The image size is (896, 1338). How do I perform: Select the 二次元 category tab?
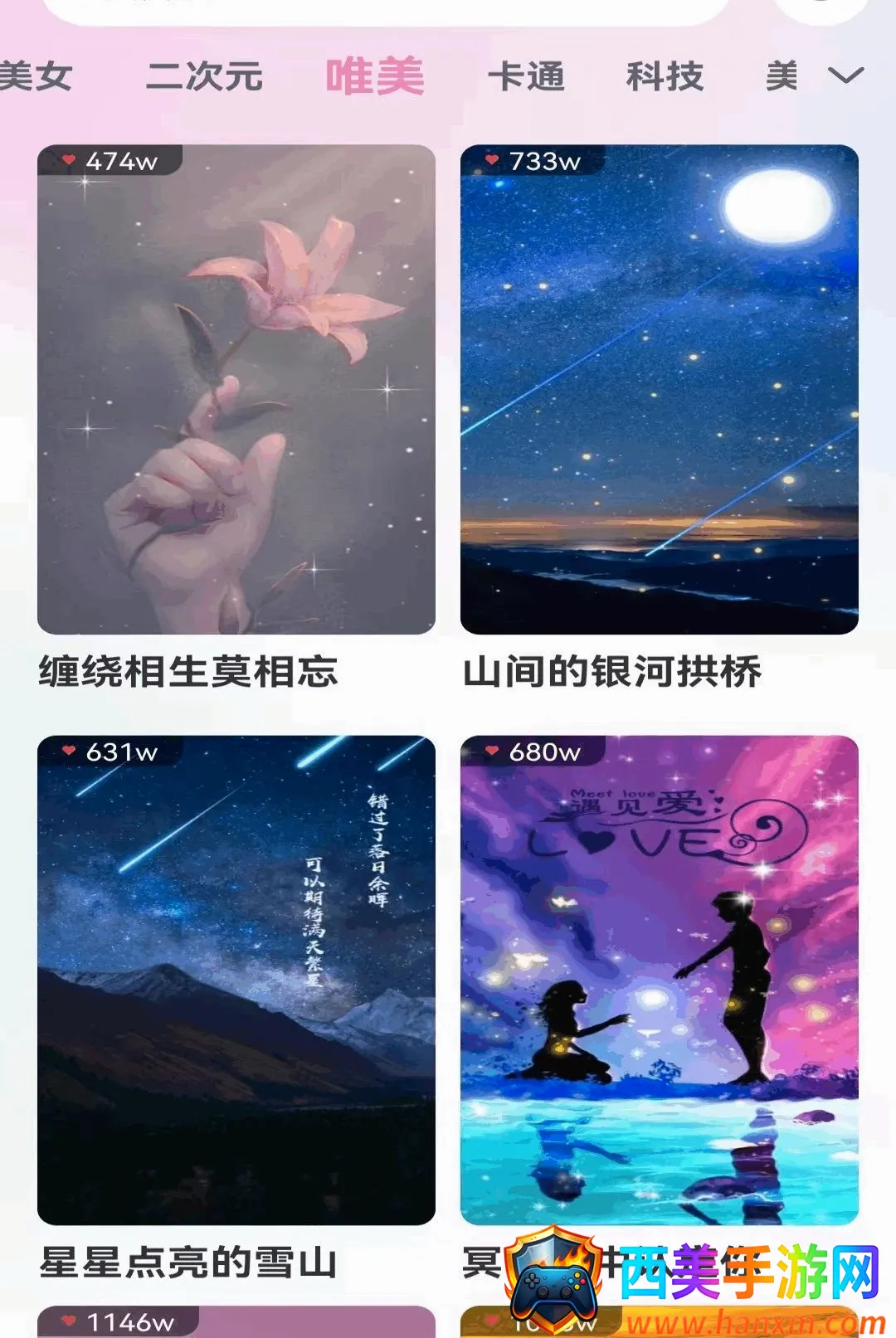point(204,76)
